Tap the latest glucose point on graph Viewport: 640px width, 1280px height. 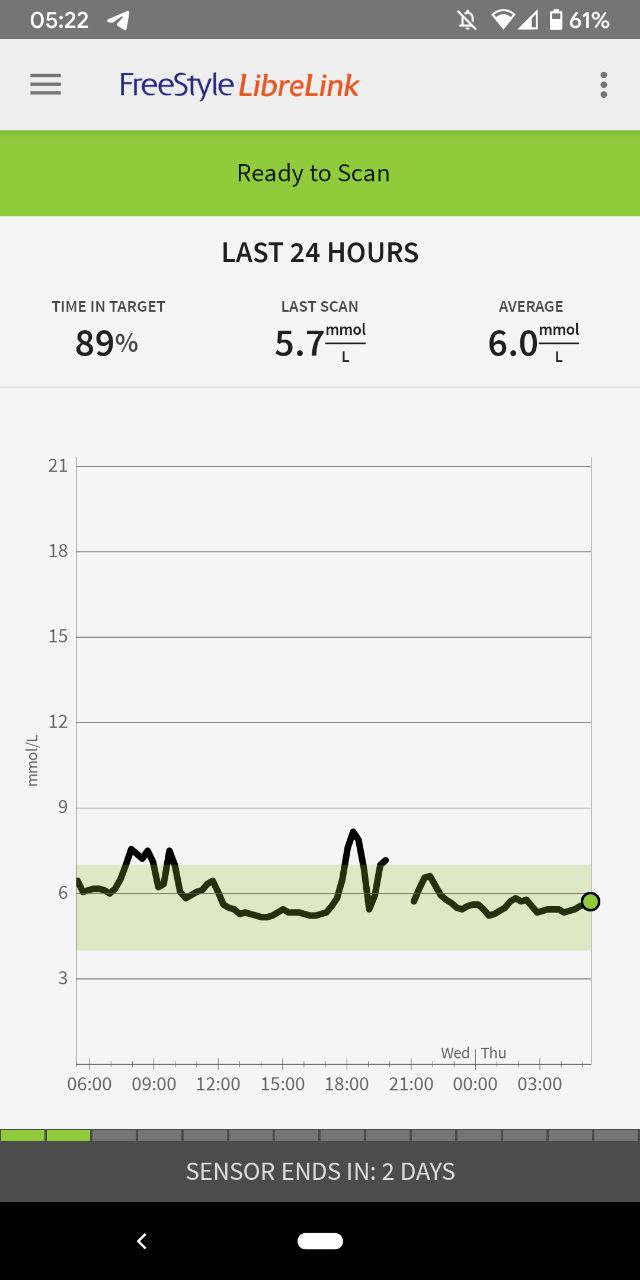(590, 902)
